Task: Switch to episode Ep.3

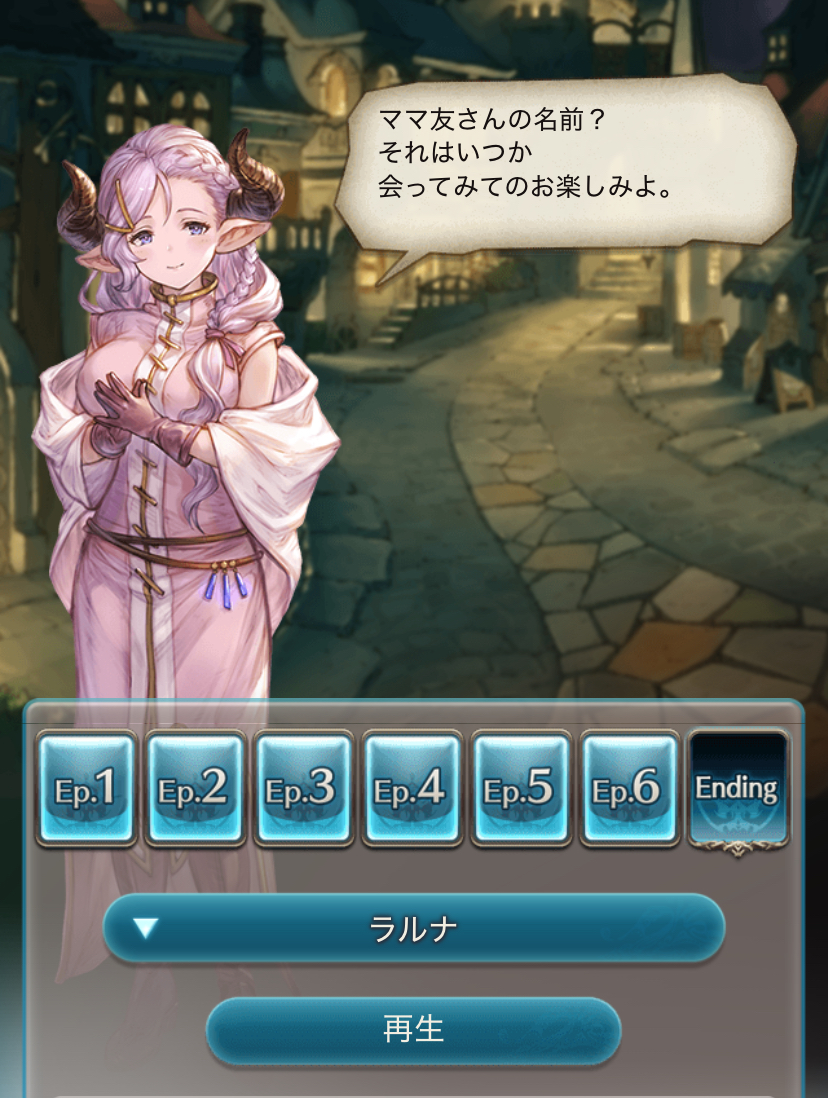Action: (304, 790)
